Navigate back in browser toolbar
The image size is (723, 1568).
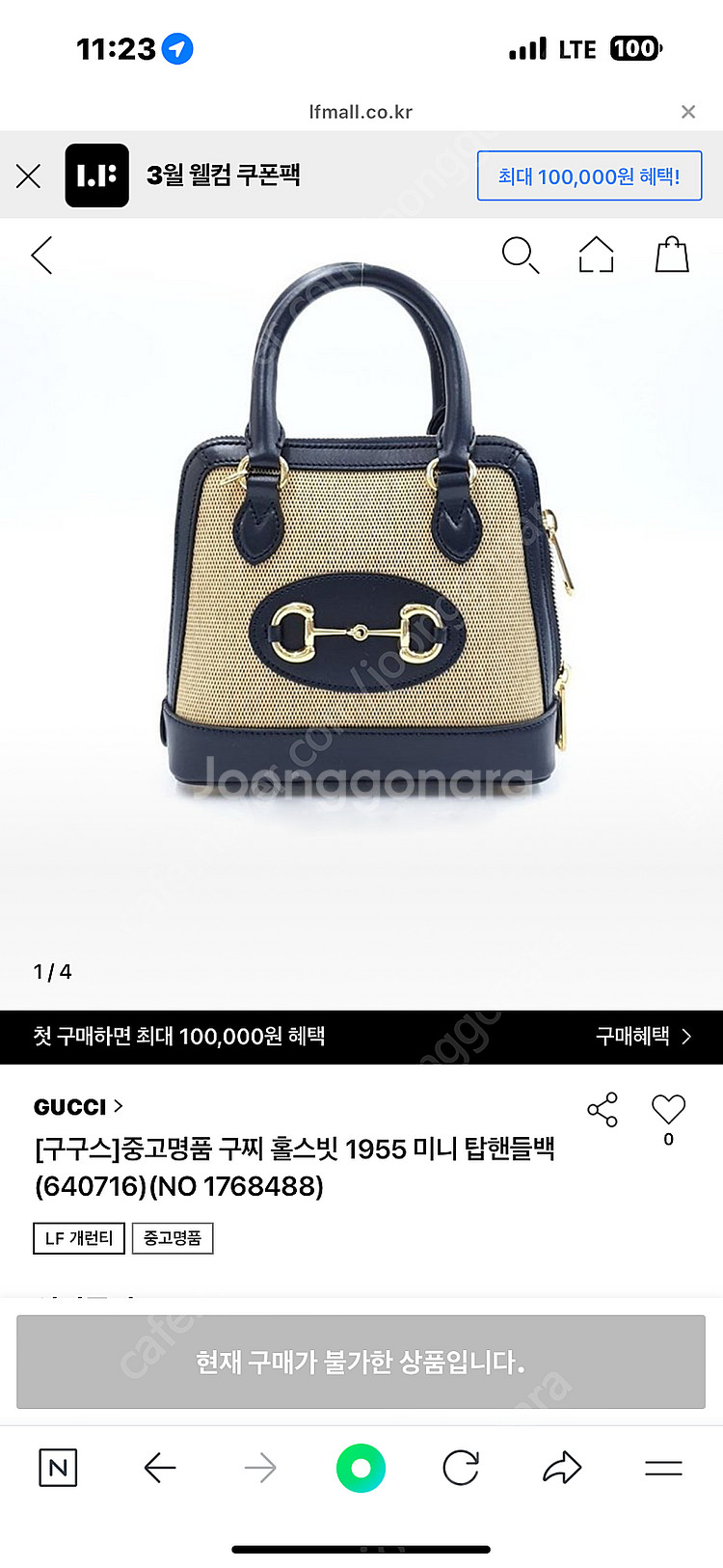pyautogui.click(x=159, y=1468)
